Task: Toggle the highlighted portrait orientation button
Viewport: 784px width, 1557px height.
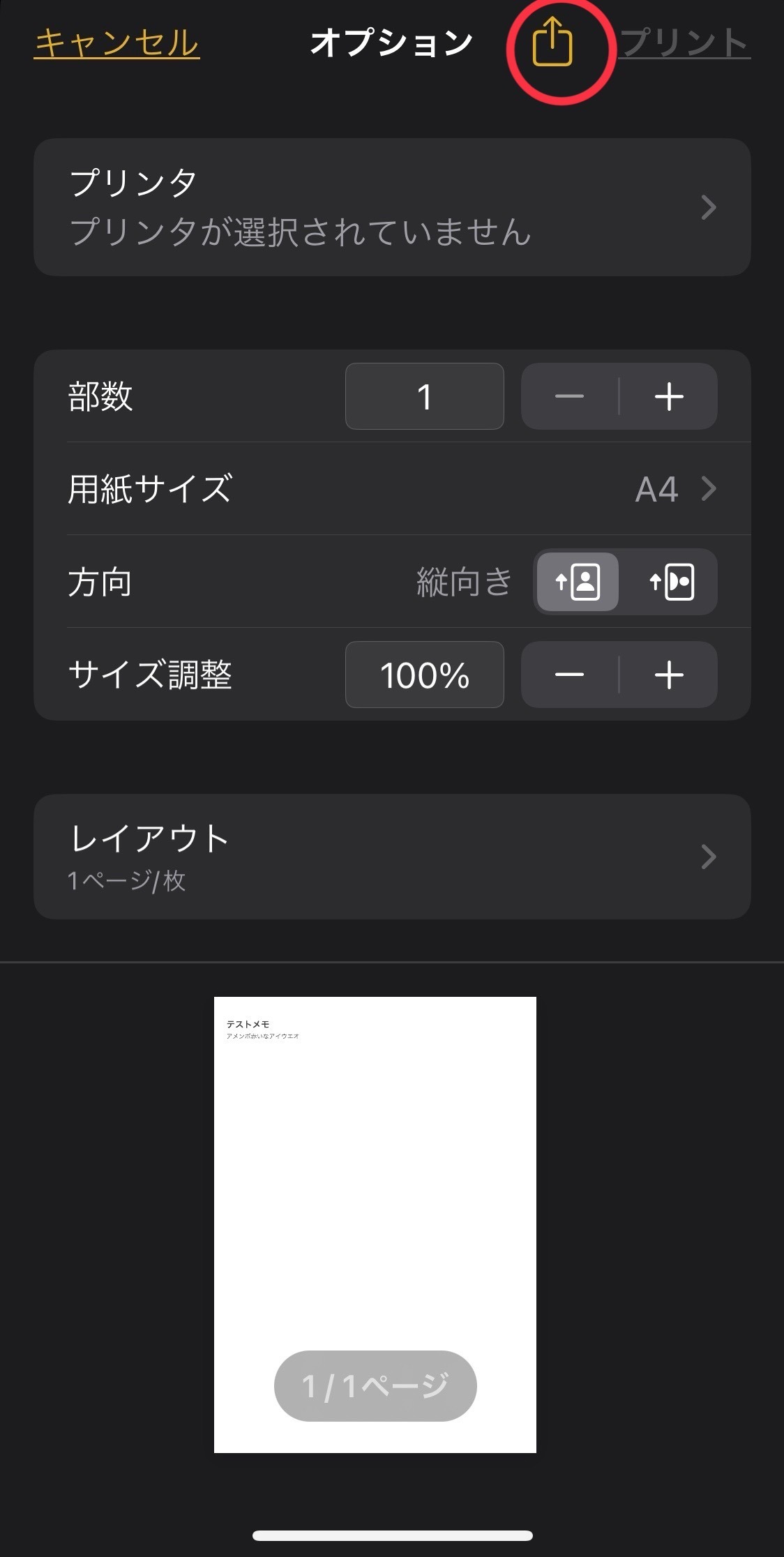Action: (578, 582)
